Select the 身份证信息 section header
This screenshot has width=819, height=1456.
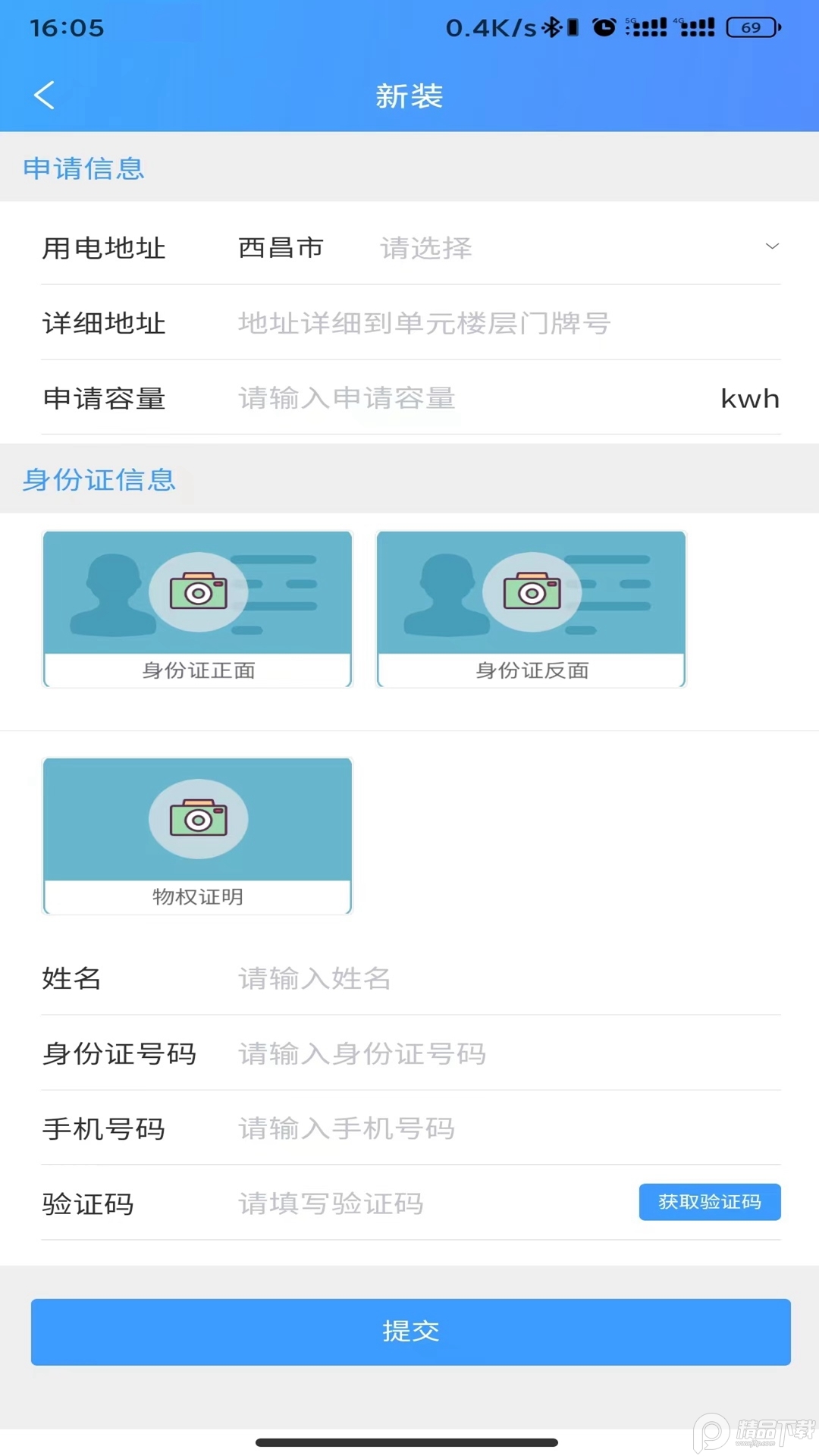(100, 479)
